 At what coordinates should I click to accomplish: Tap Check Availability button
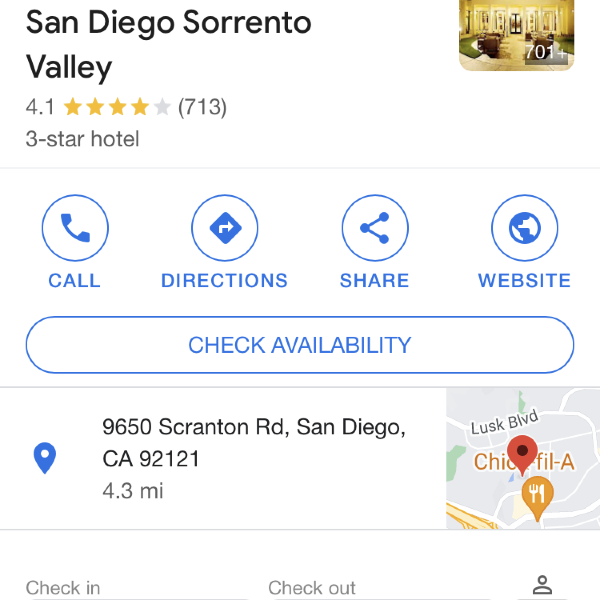(x=300, y=346)
